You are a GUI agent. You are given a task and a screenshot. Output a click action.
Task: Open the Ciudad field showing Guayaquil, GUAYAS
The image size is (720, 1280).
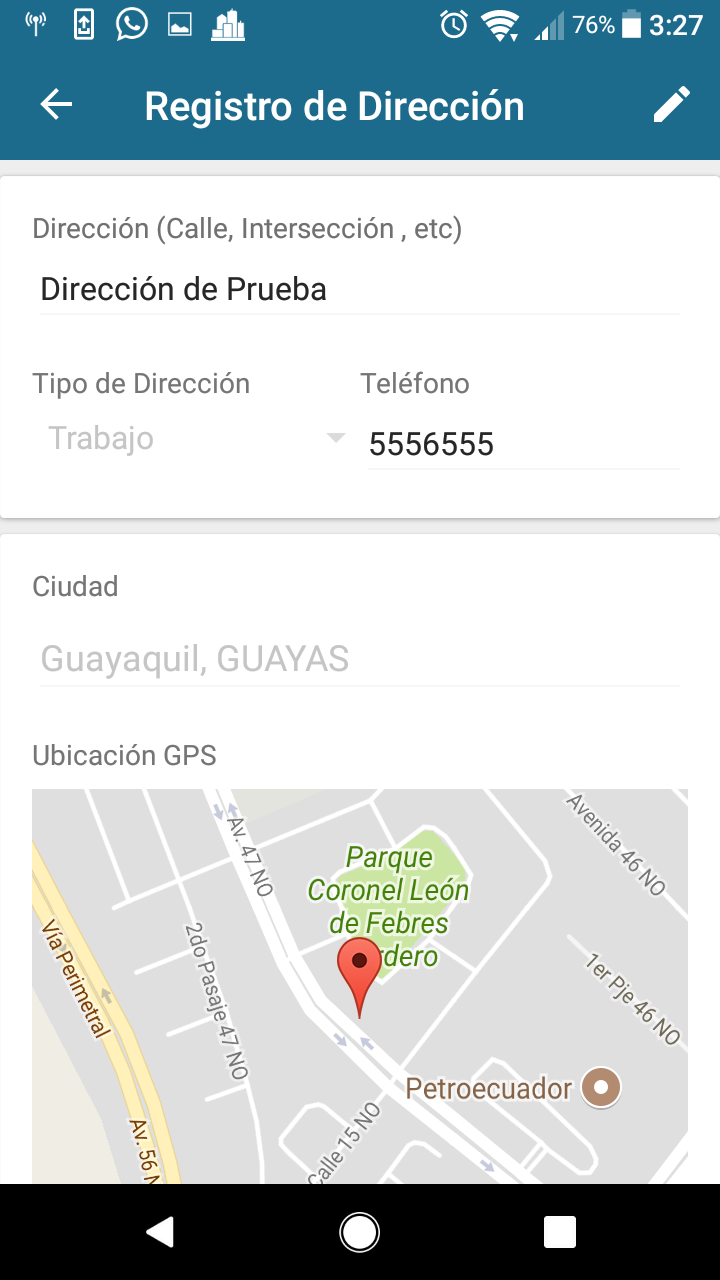pos(360,659)
